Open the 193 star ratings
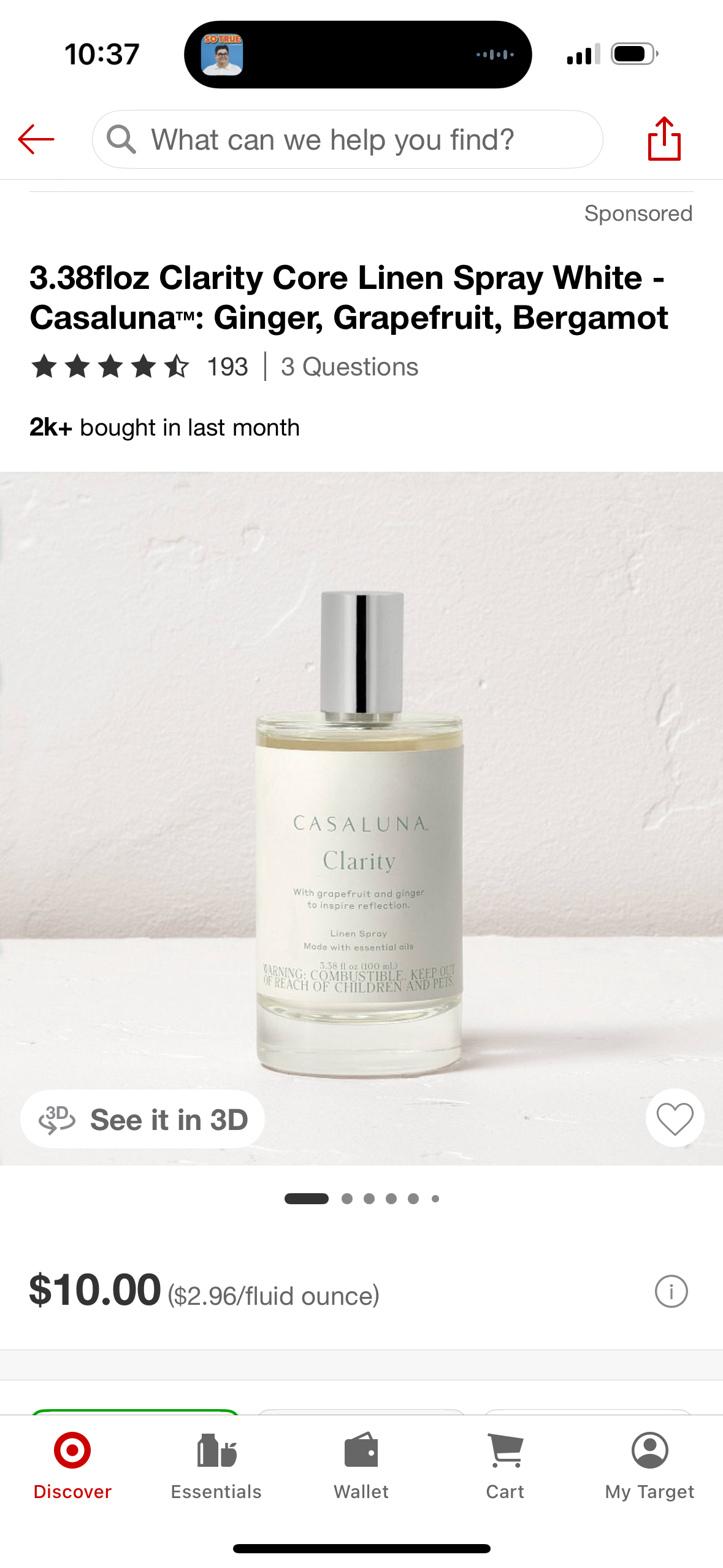This screenshot has width=723, height=1568. pos(139,367)
